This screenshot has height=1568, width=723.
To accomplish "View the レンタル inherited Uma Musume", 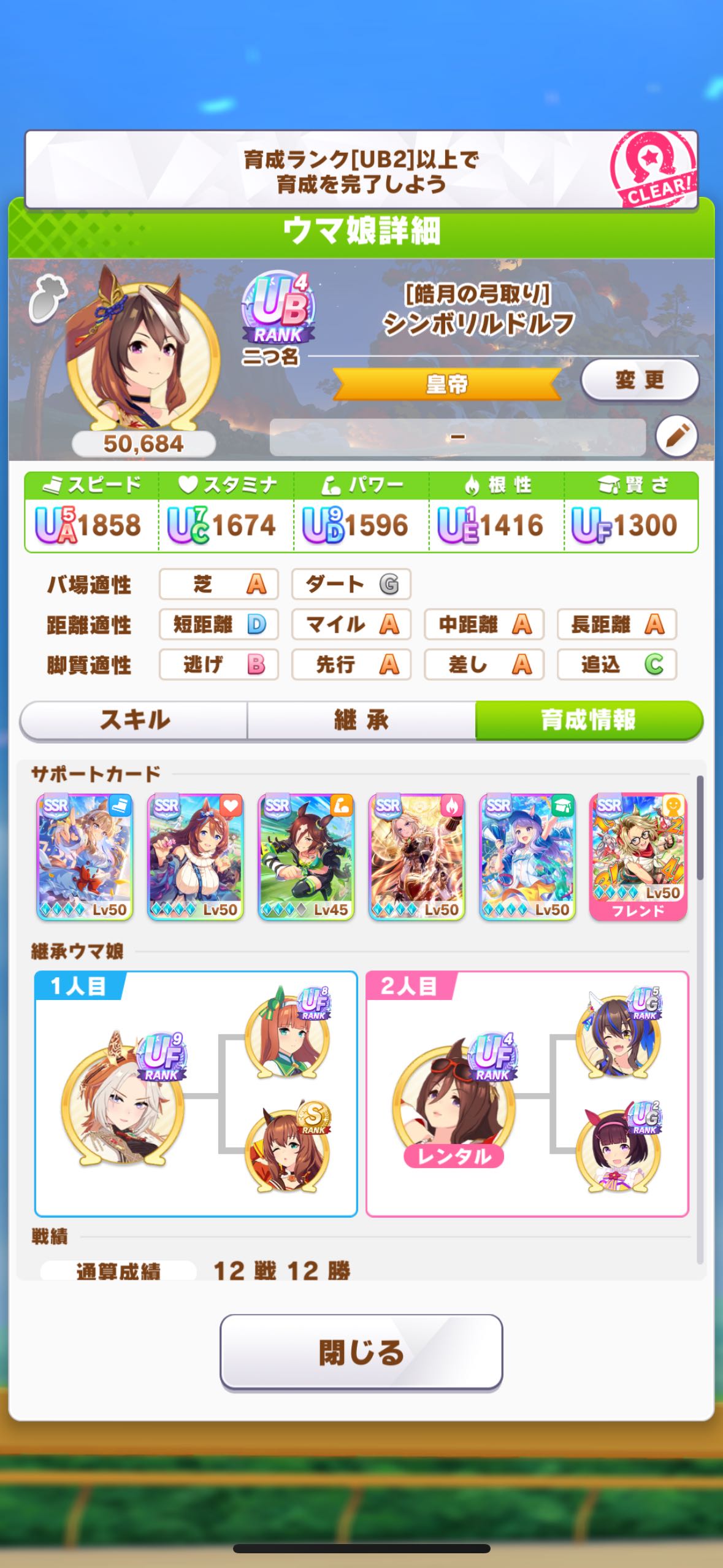I will pos(454,1102).
